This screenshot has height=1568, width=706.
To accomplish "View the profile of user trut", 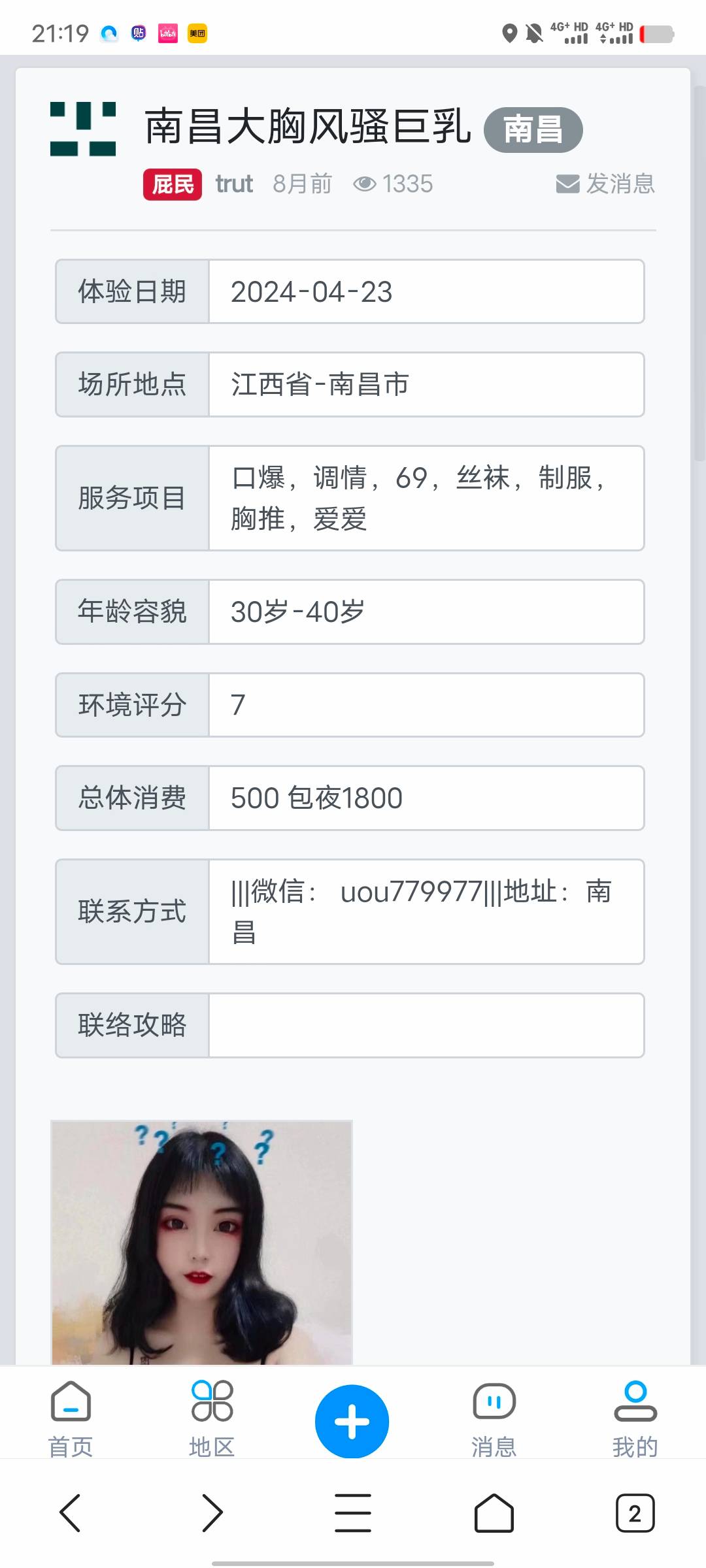I will (234, 184).
